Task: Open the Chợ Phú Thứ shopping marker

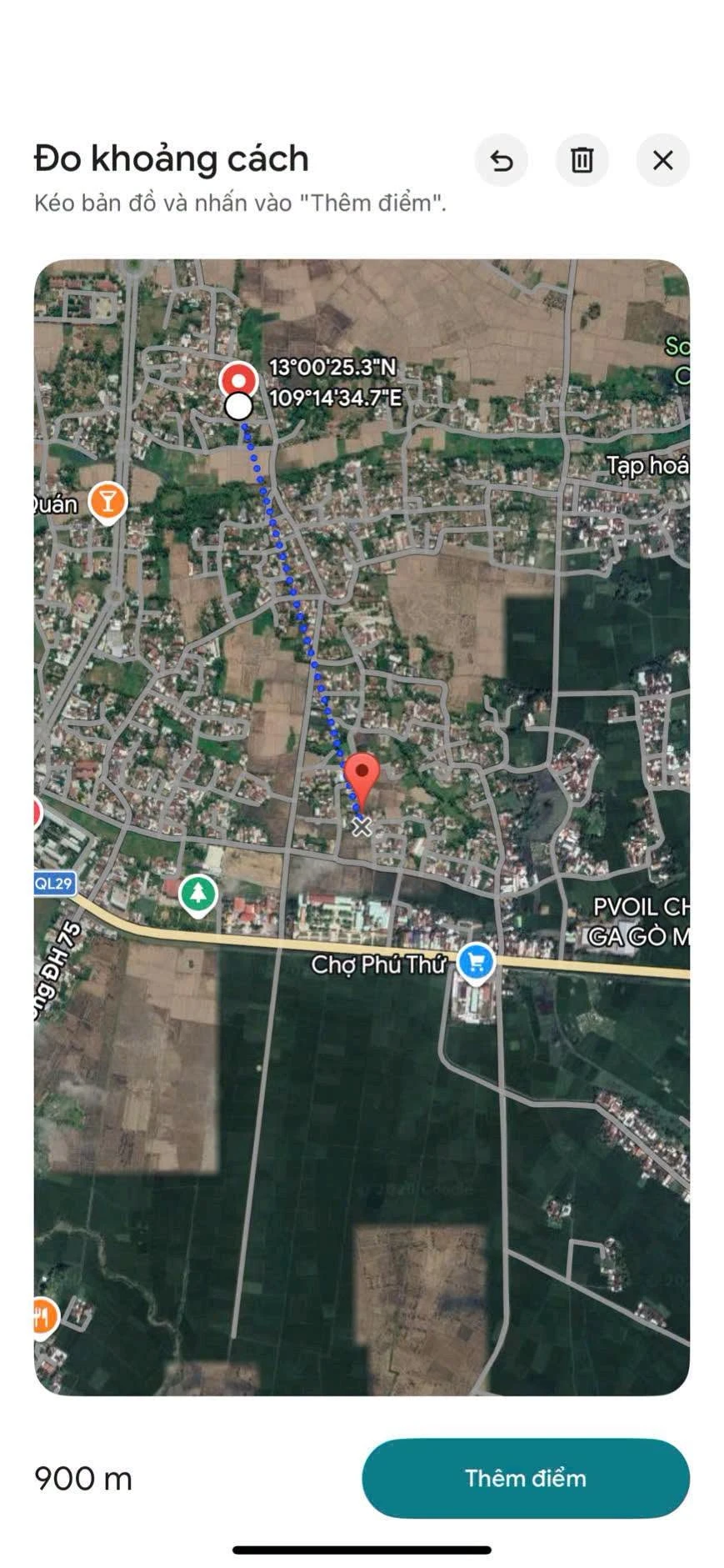Action: (476, 963)
